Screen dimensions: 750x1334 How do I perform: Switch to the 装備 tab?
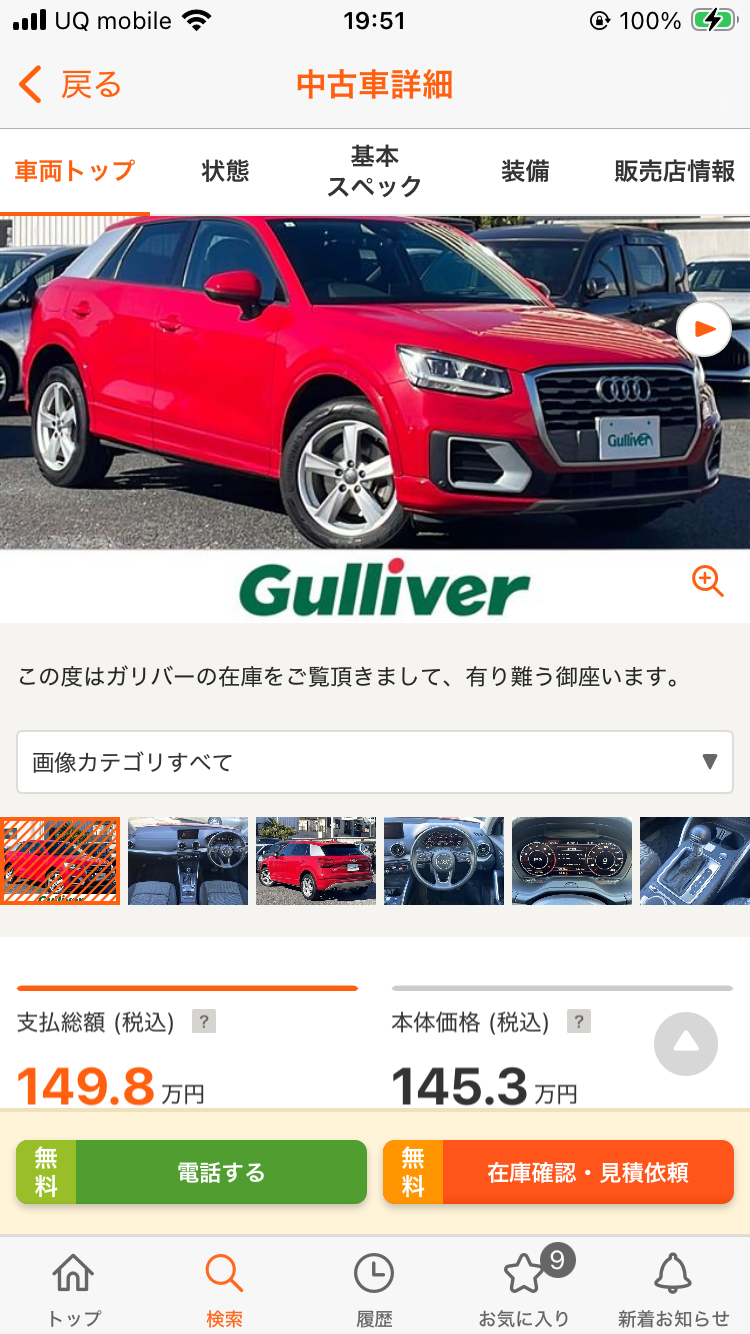coord(524,170)
